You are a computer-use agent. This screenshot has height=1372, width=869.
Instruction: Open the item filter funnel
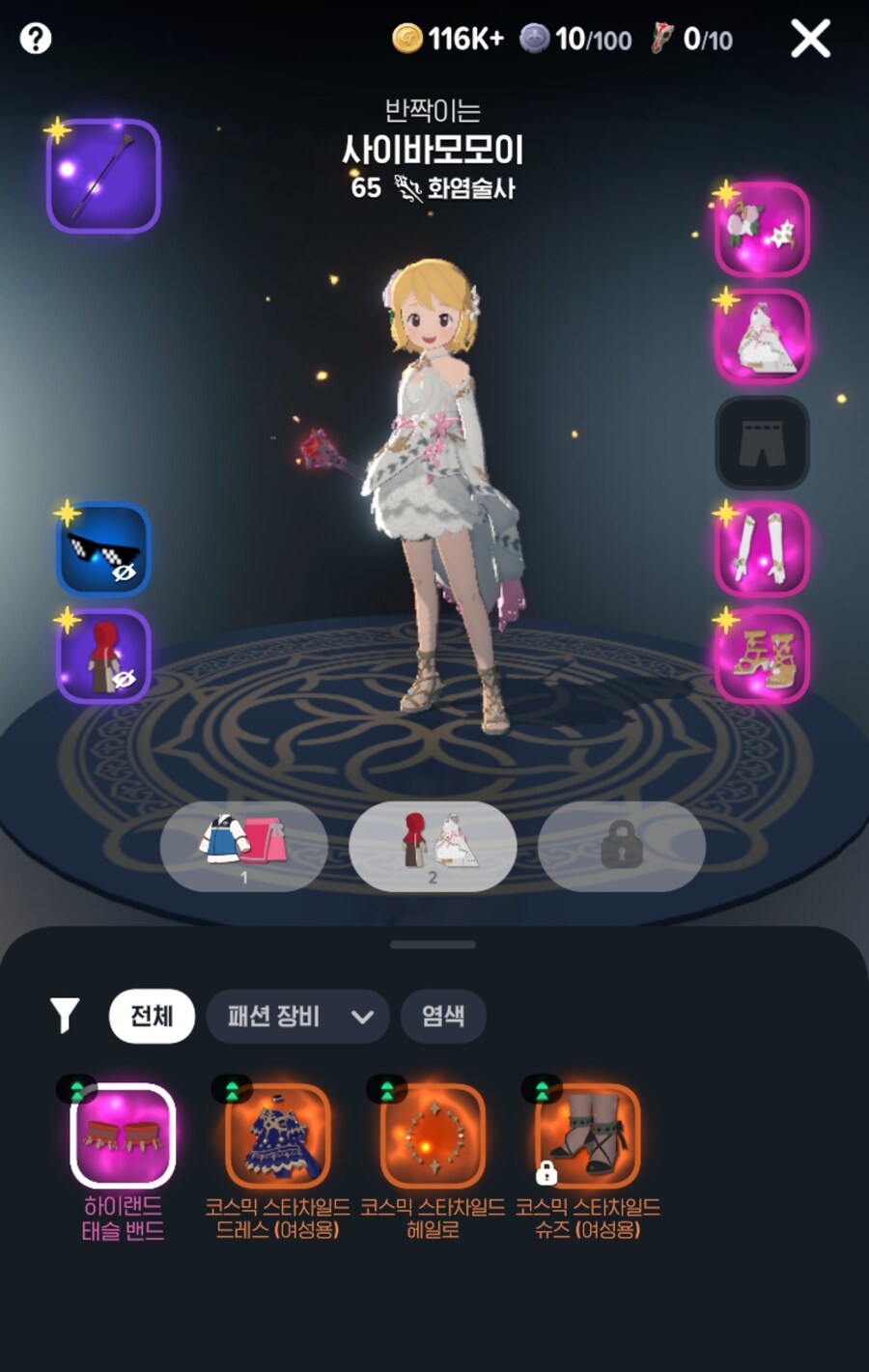pyautogui.click(x=64, y=1015)
